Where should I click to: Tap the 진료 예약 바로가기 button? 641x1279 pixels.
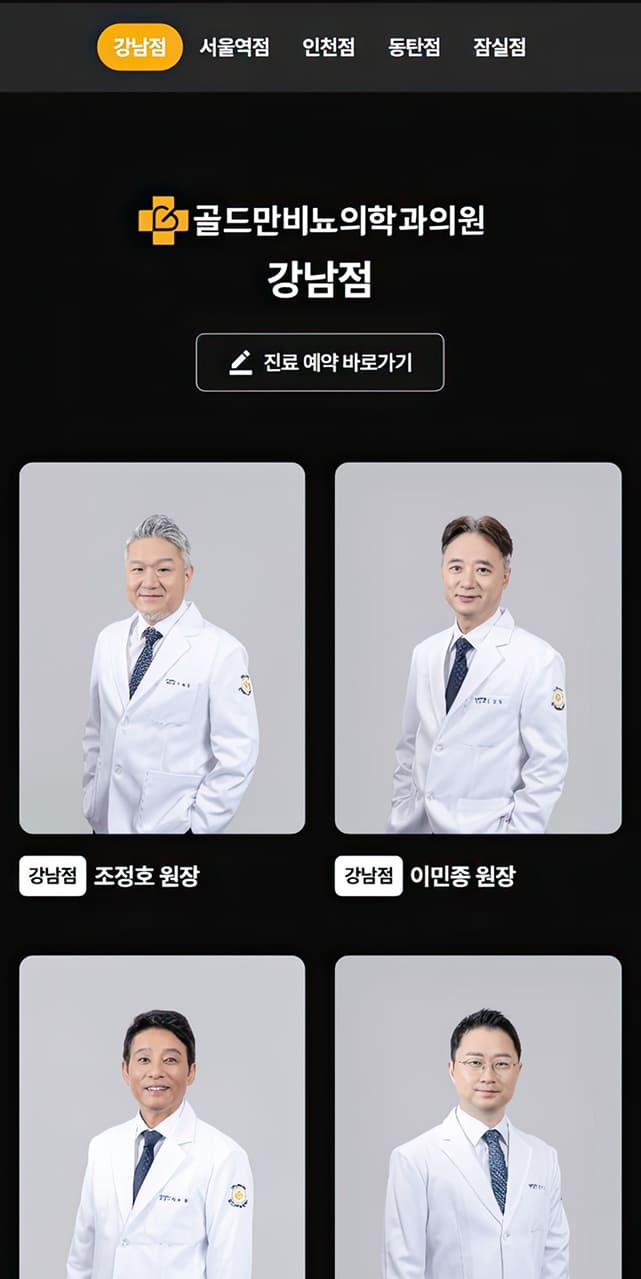(320, 362)
